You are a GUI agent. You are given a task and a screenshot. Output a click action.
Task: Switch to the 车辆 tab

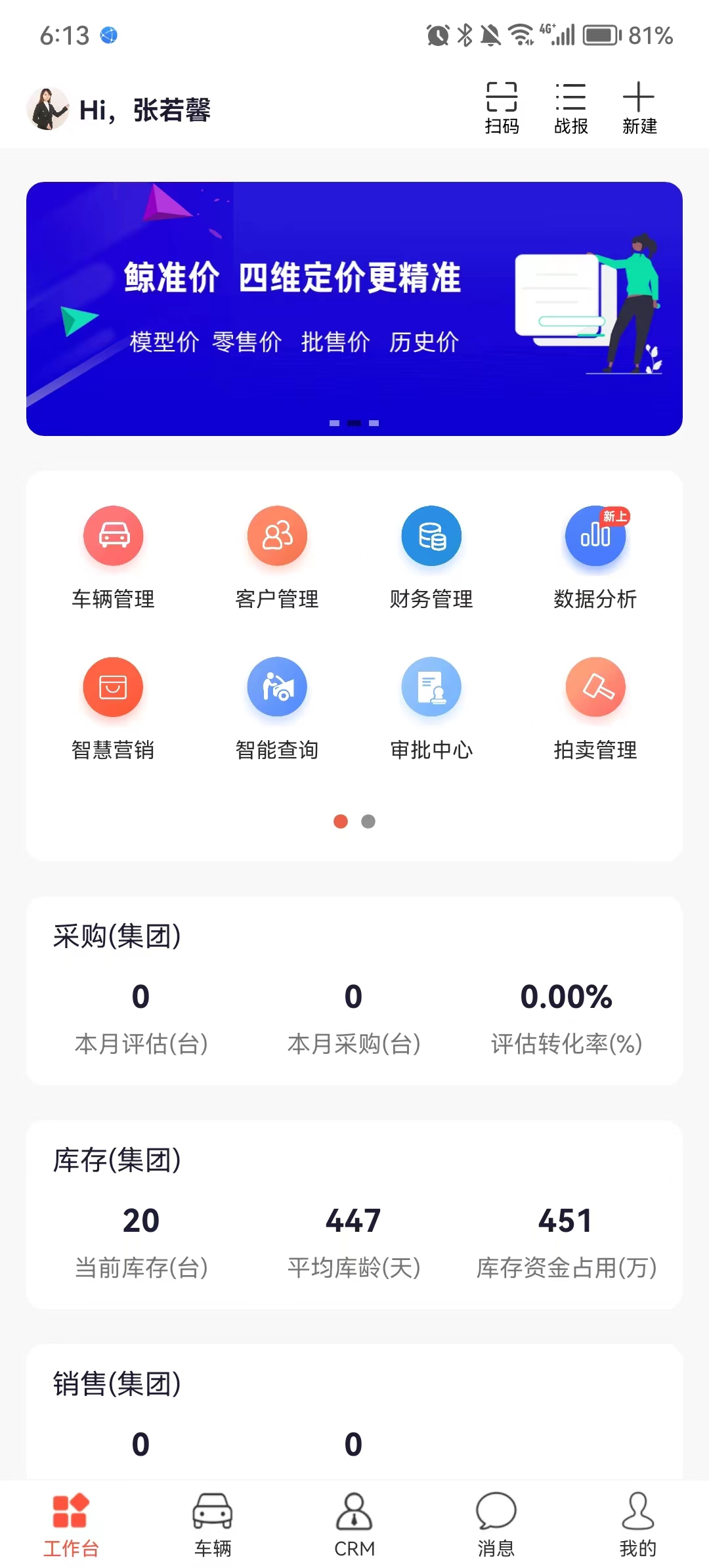[212, 1523]
